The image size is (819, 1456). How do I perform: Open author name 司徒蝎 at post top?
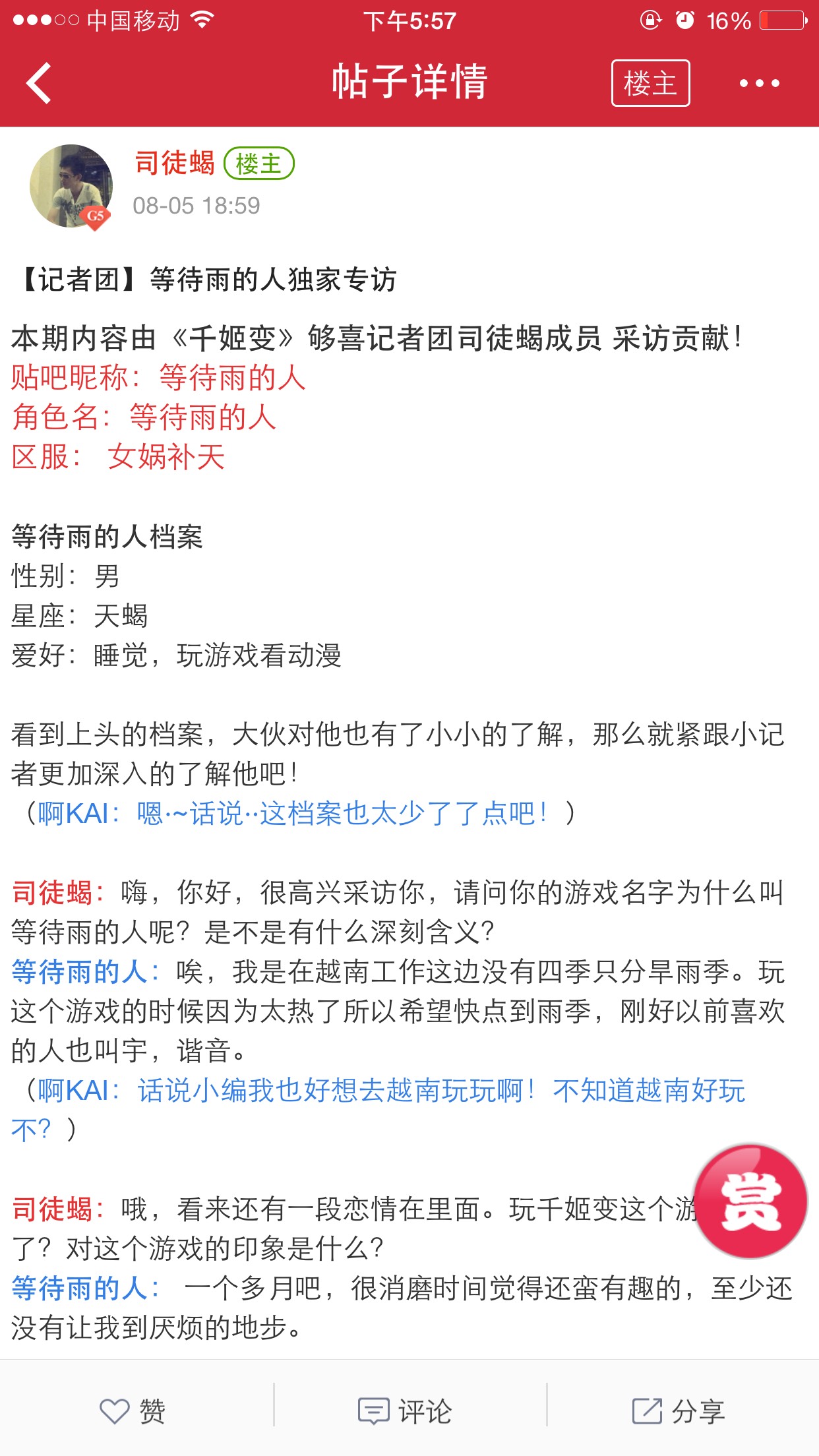coord(175,163)
